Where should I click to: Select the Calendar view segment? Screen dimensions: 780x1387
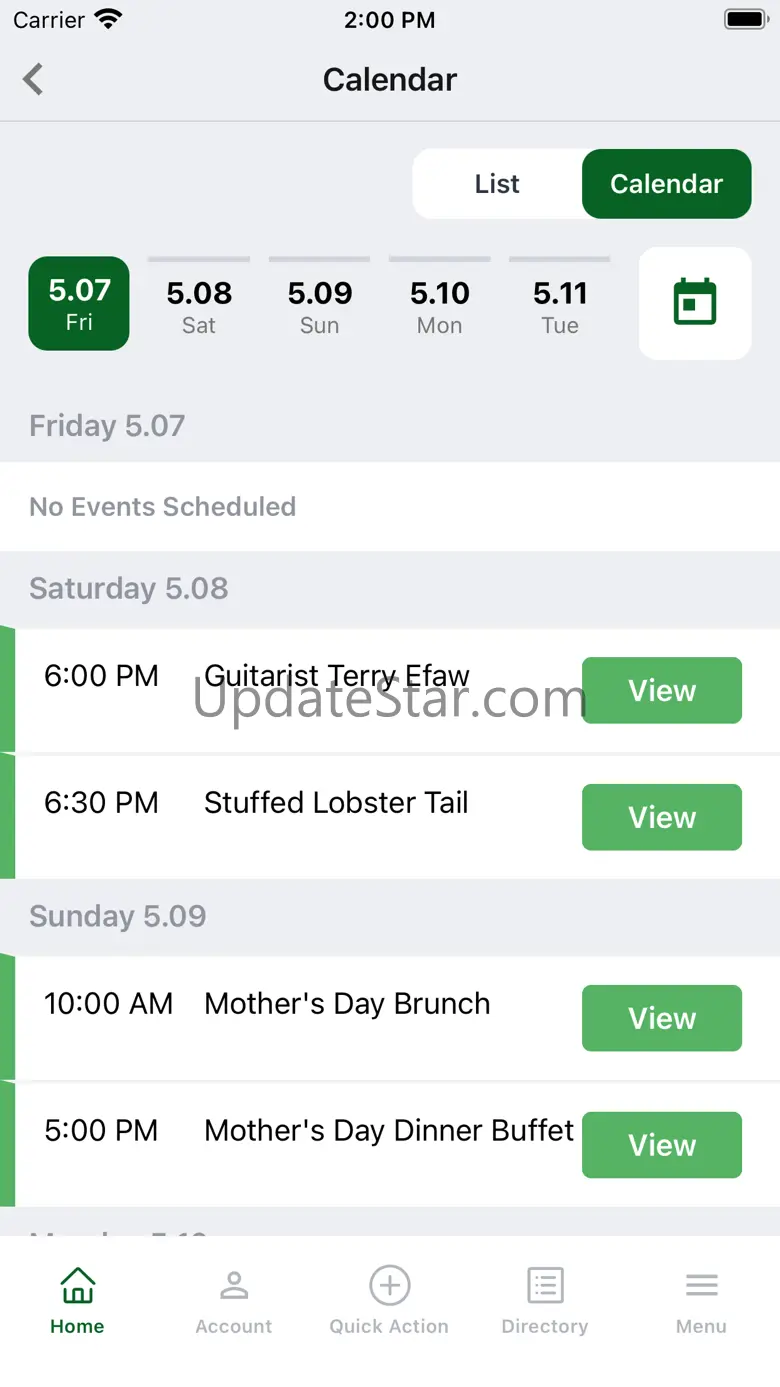pyautogui.click(x=666, y=184)
